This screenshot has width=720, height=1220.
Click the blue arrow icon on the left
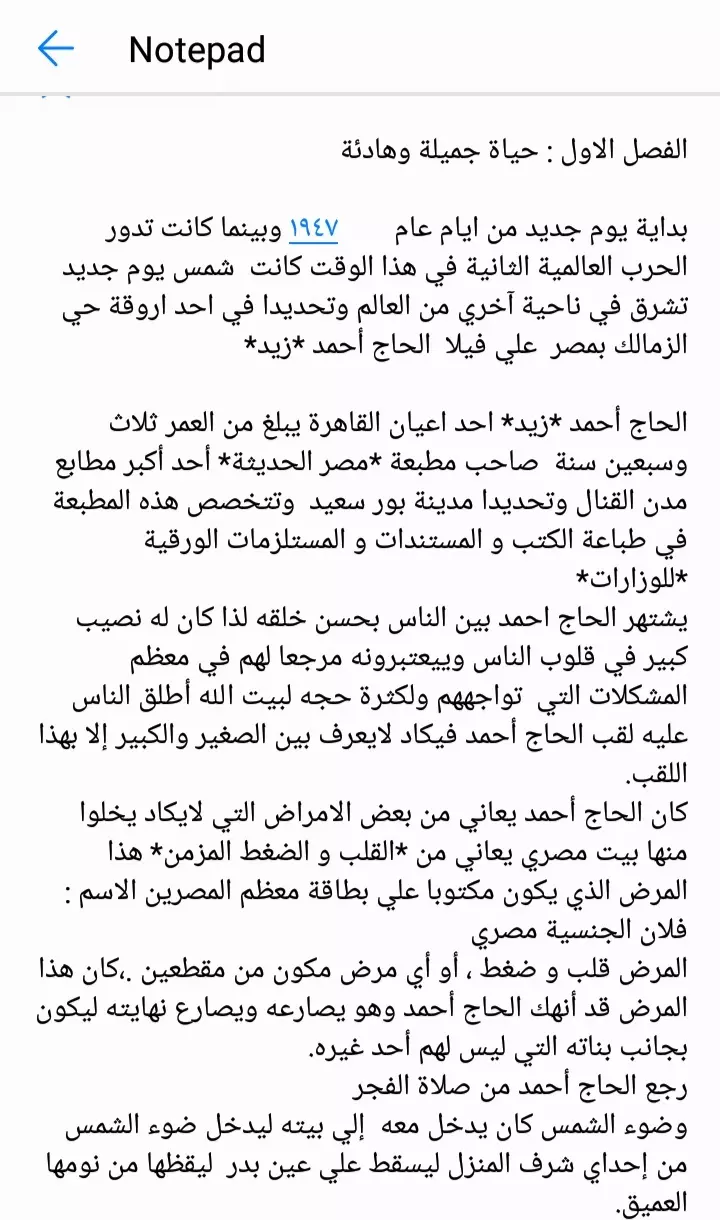(55, 48)
